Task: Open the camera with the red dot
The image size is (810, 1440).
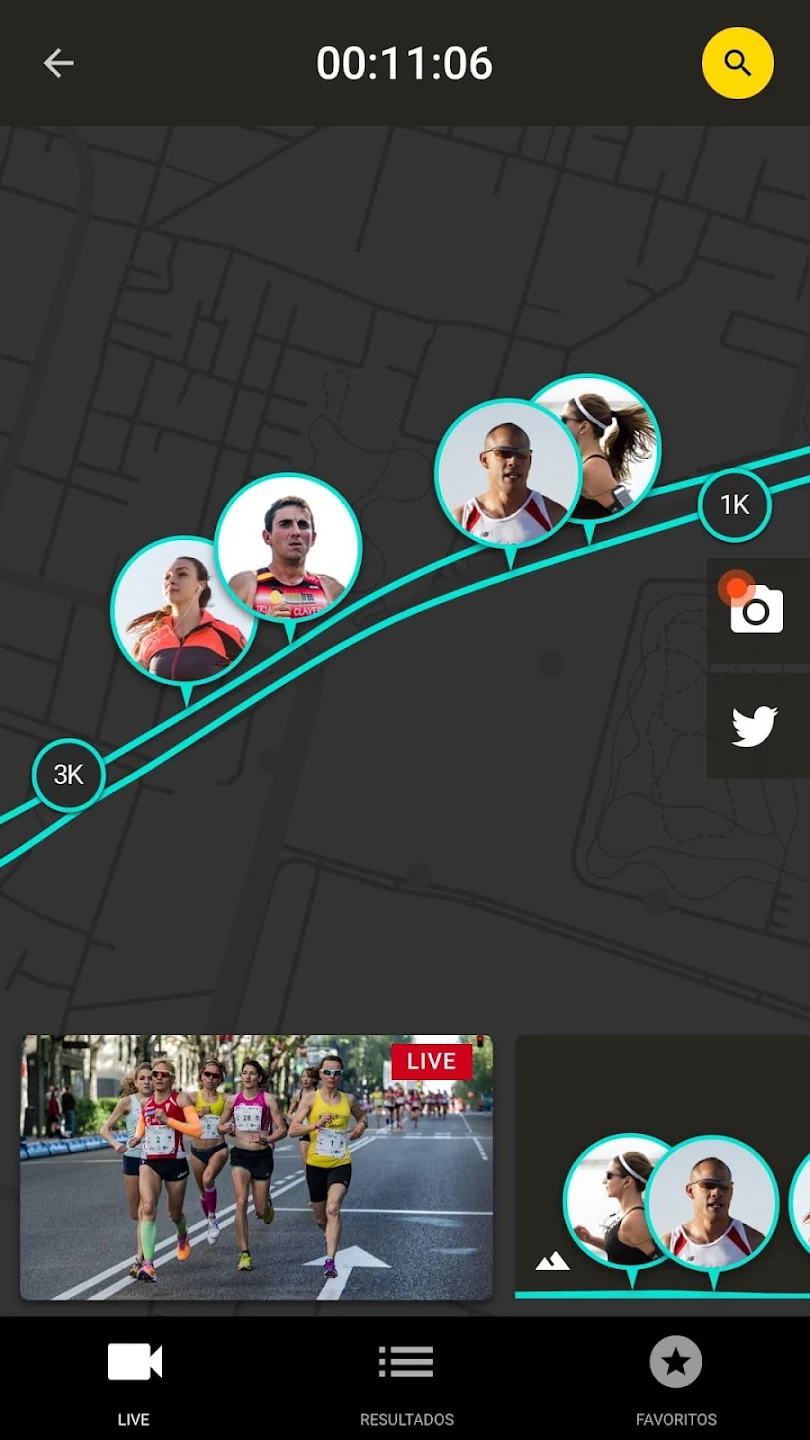Action: (x=757, y=610)
